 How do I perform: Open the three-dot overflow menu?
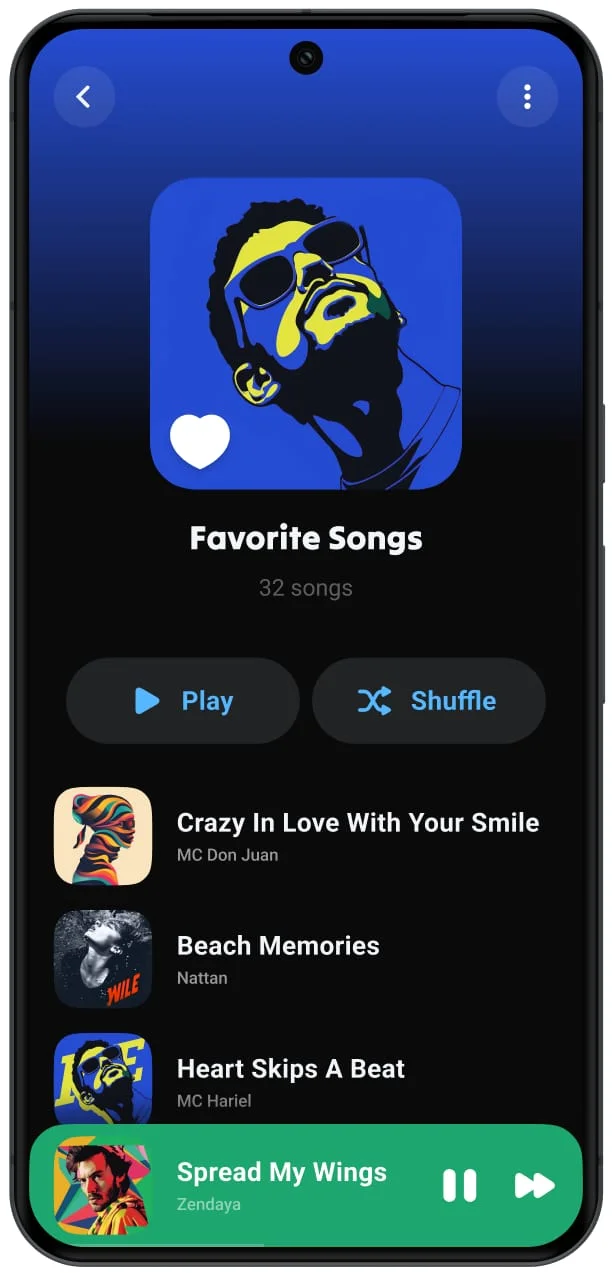[527, 97]
